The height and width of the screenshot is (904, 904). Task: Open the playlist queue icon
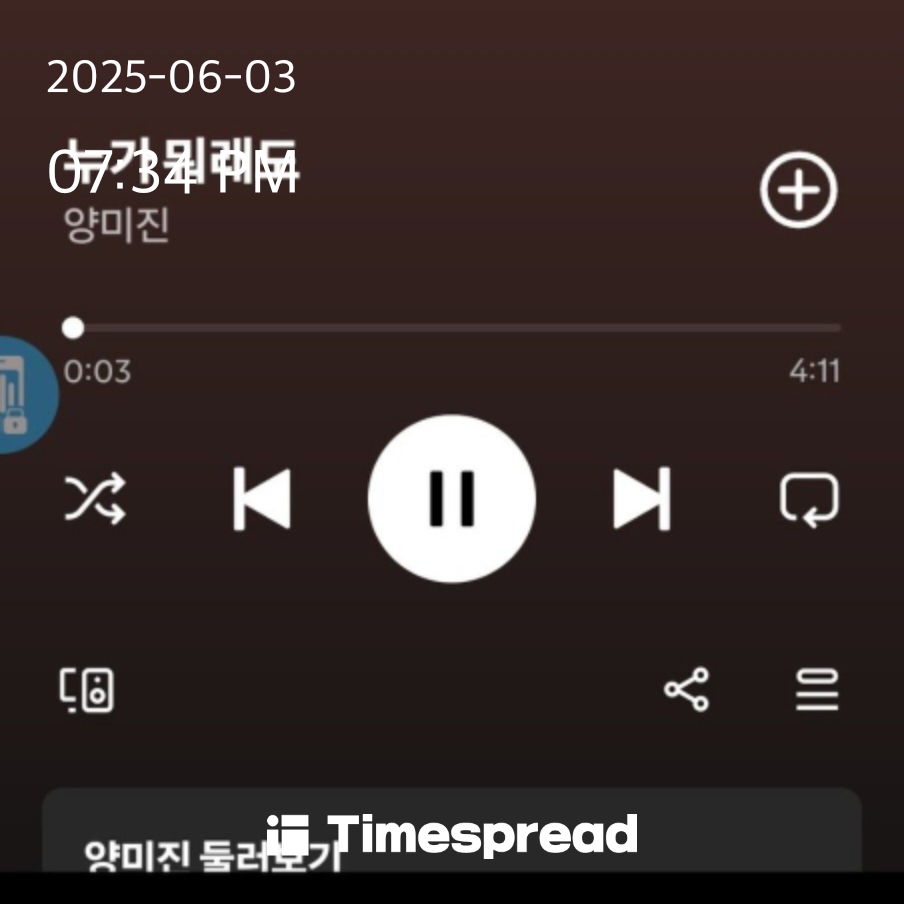tap(817, 690)
